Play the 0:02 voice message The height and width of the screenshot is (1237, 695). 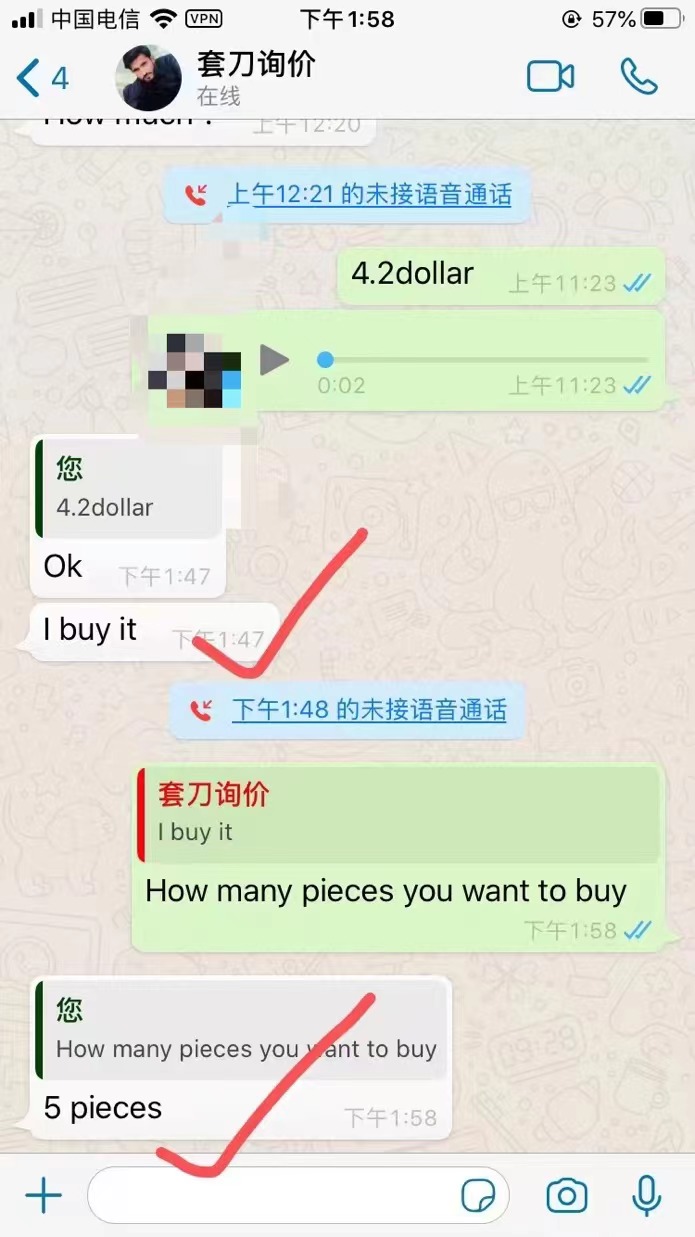click(274, 360)
